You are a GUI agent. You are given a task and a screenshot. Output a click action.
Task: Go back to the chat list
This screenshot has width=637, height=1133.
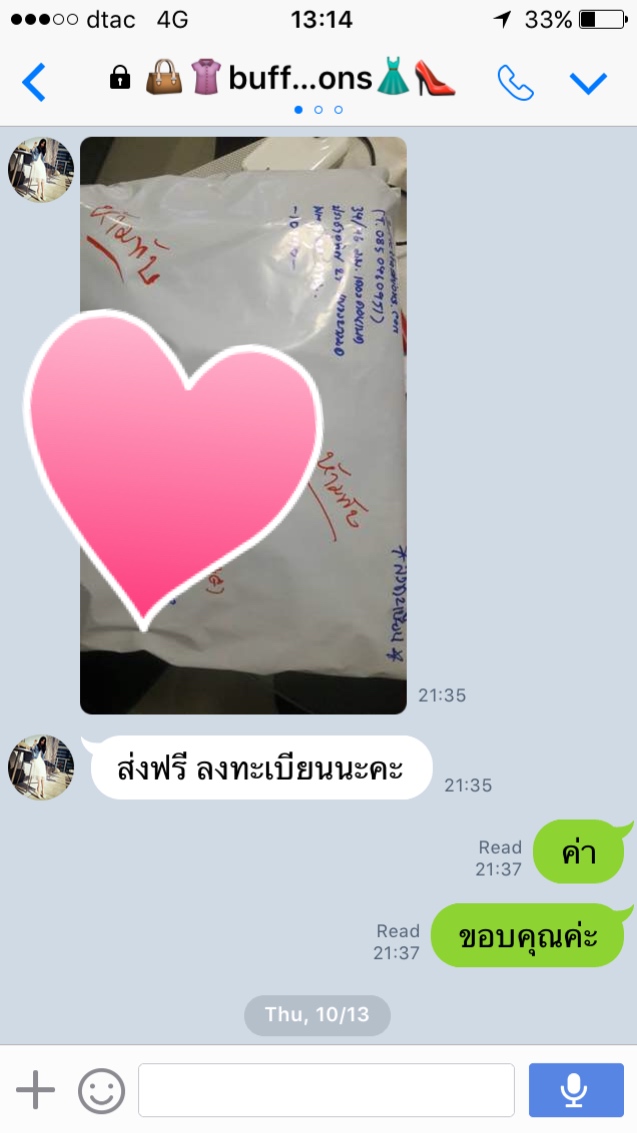[34, 82]
